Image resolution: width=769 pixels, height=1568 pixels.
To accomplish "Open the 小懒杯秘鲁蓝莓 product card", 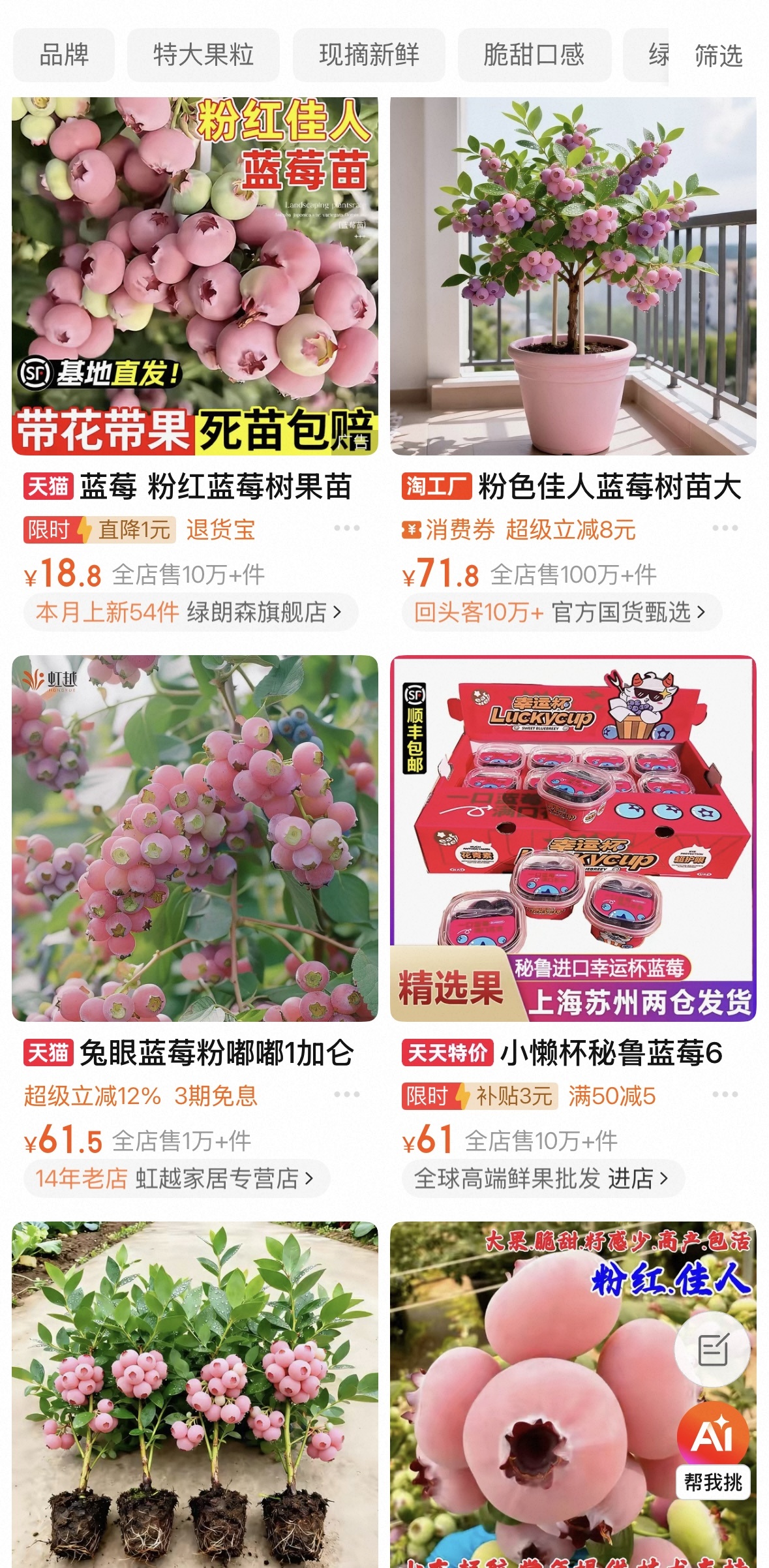I will pos(573,838).
